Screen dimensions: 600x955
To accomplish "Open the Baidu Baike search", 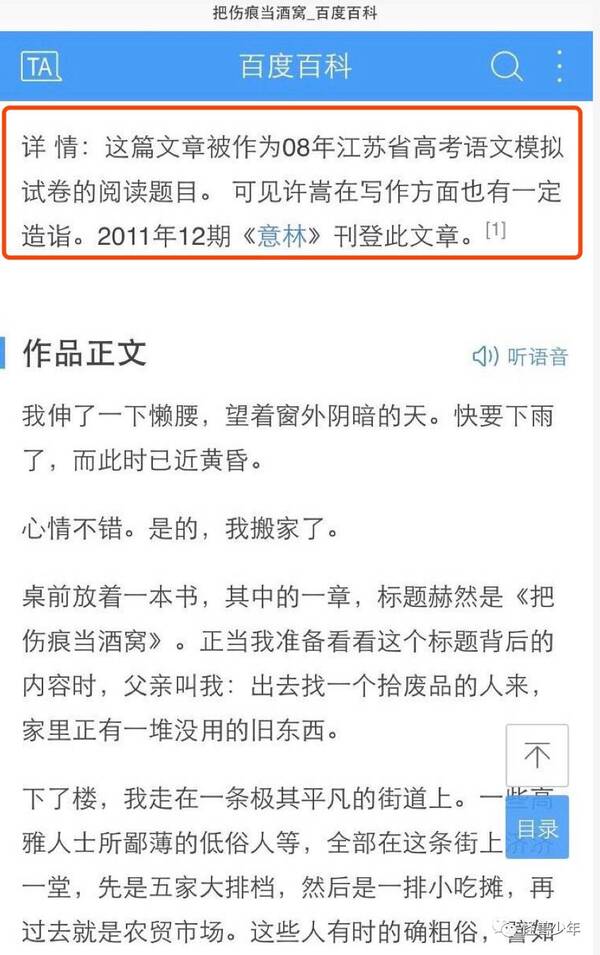I will 507,66.
